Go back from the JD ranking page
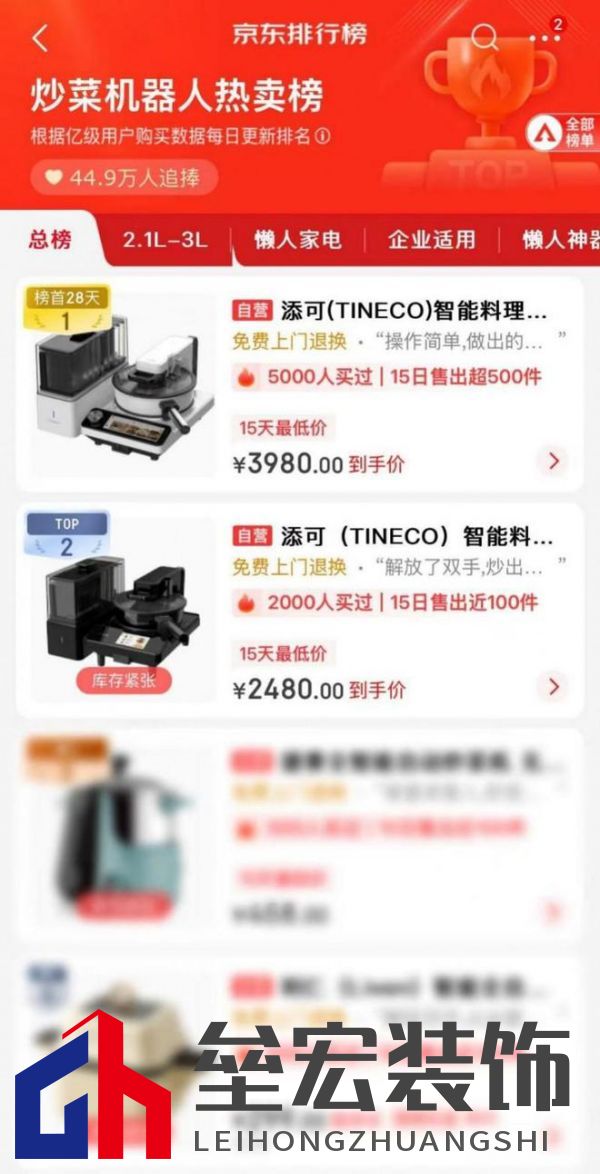Viewport: 600px width, 1174px height. pyautogui.click(x=40, y=38)
